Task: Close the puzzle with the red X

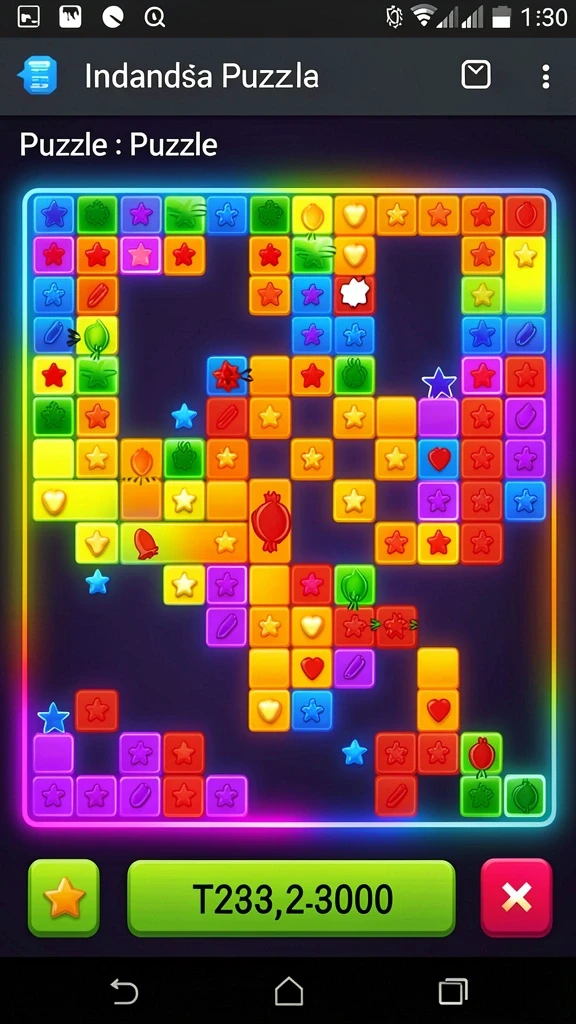Action: (x=517, y=898)
